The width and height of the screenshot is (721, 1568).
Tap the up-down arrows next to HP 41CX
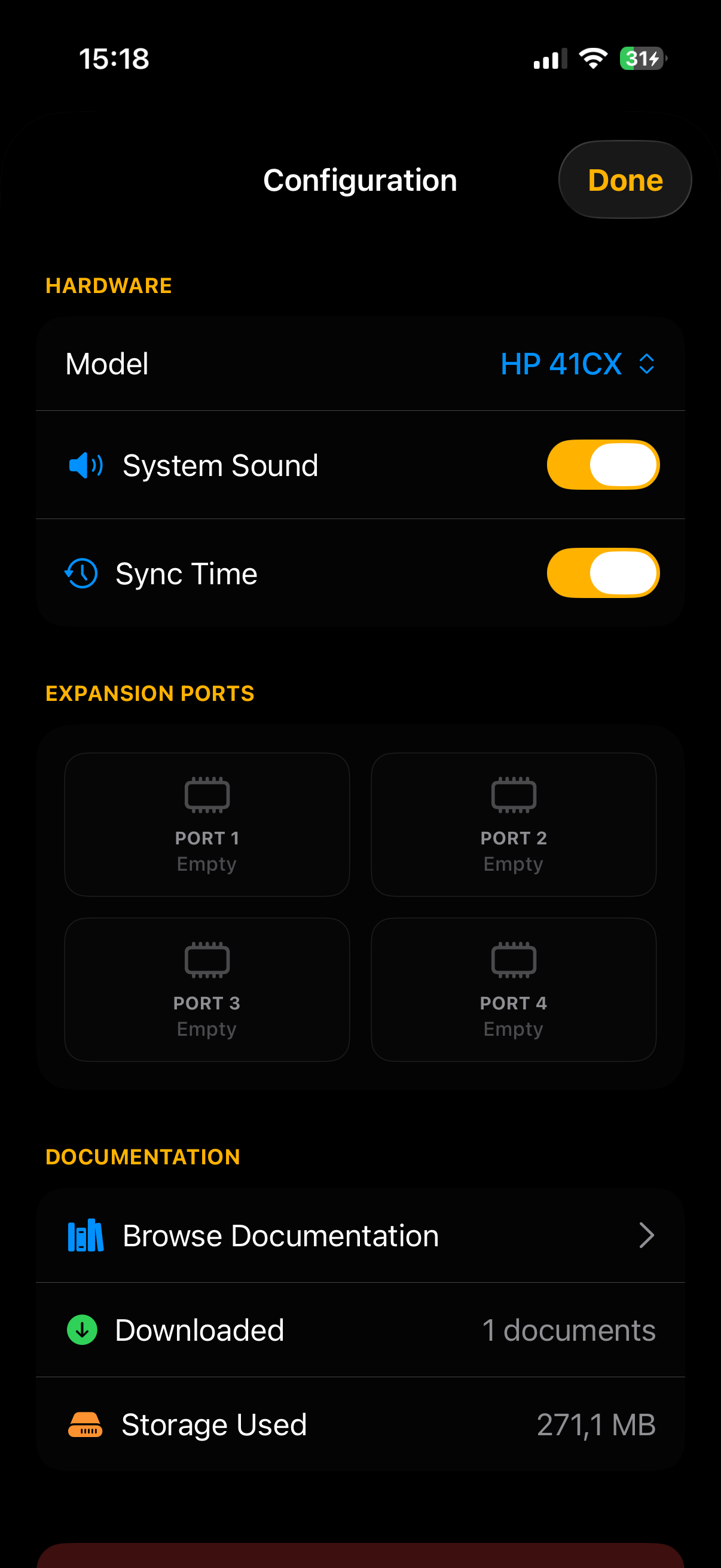pyautogui.click(x=647, y=364)
